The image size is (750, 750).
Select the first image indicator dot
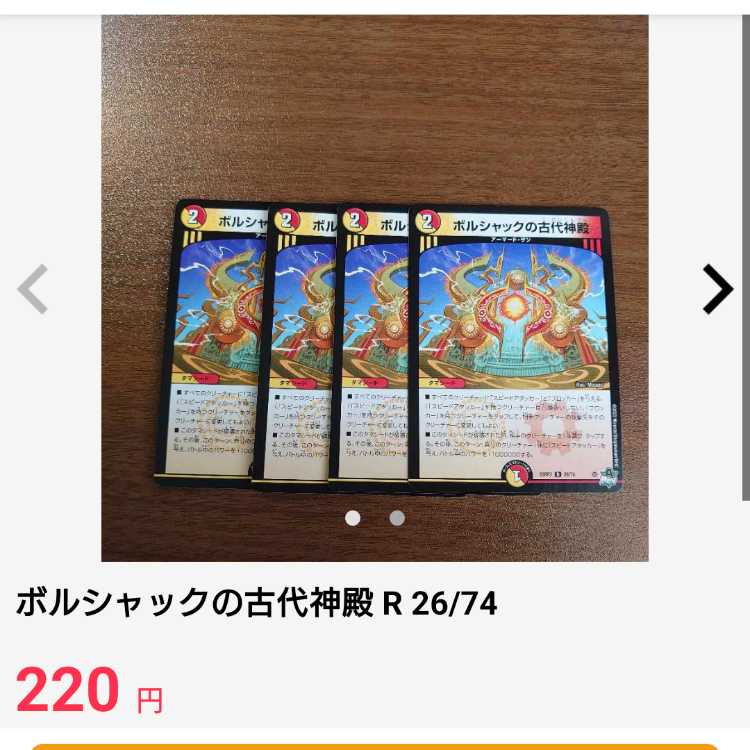point(352,518)
